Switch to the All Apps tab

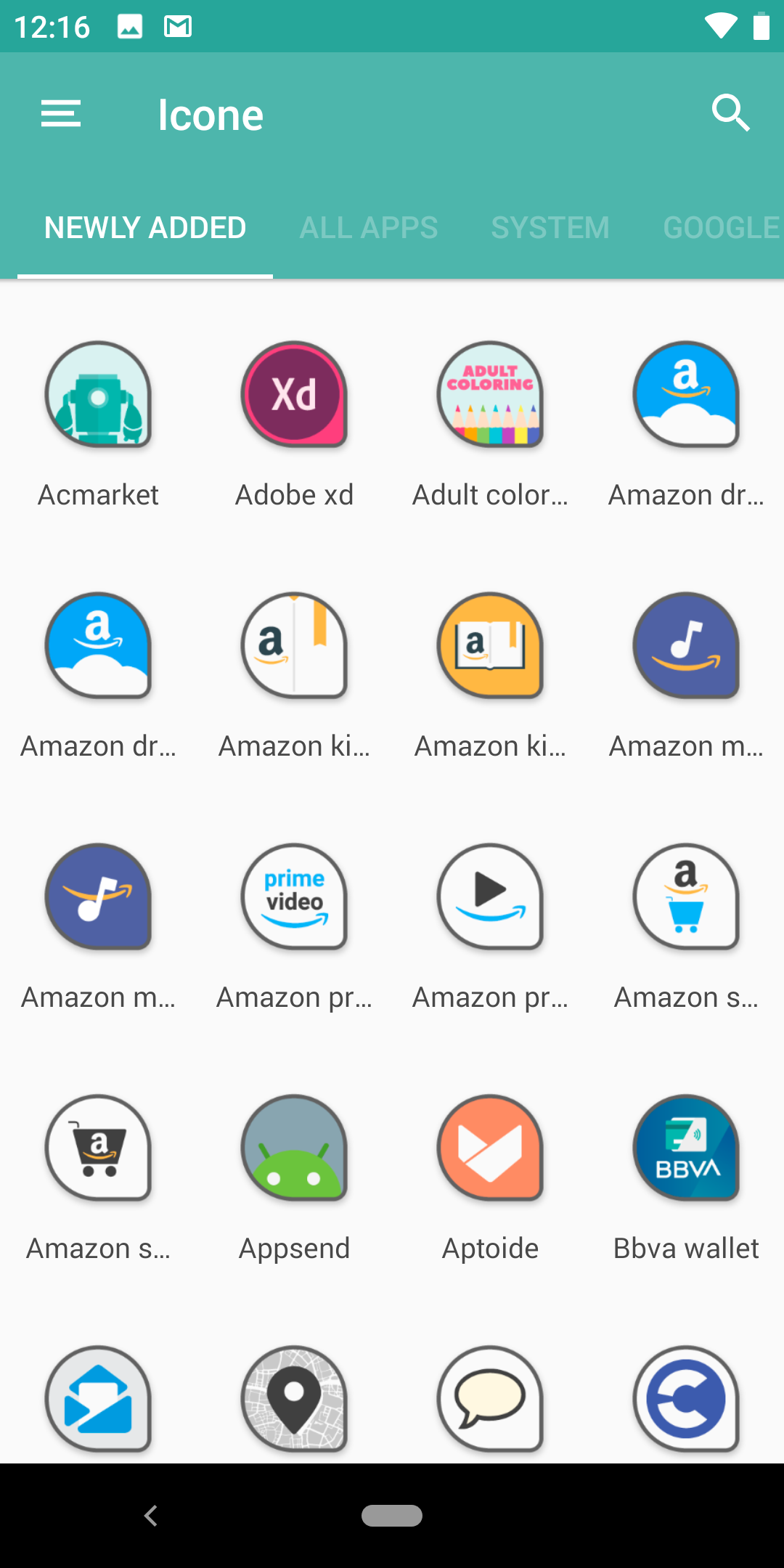(x=369, y=228)
